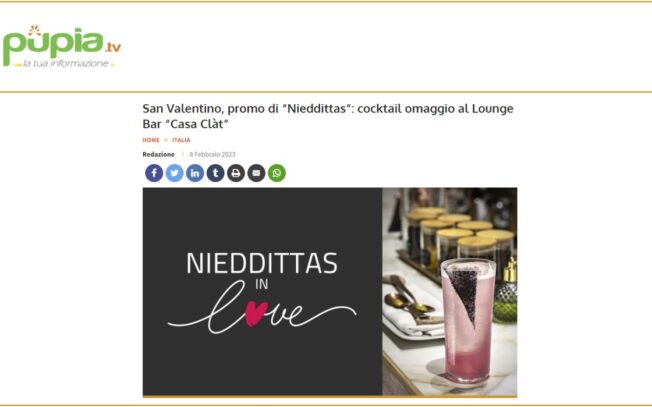Open the Redazione author page

159,154
